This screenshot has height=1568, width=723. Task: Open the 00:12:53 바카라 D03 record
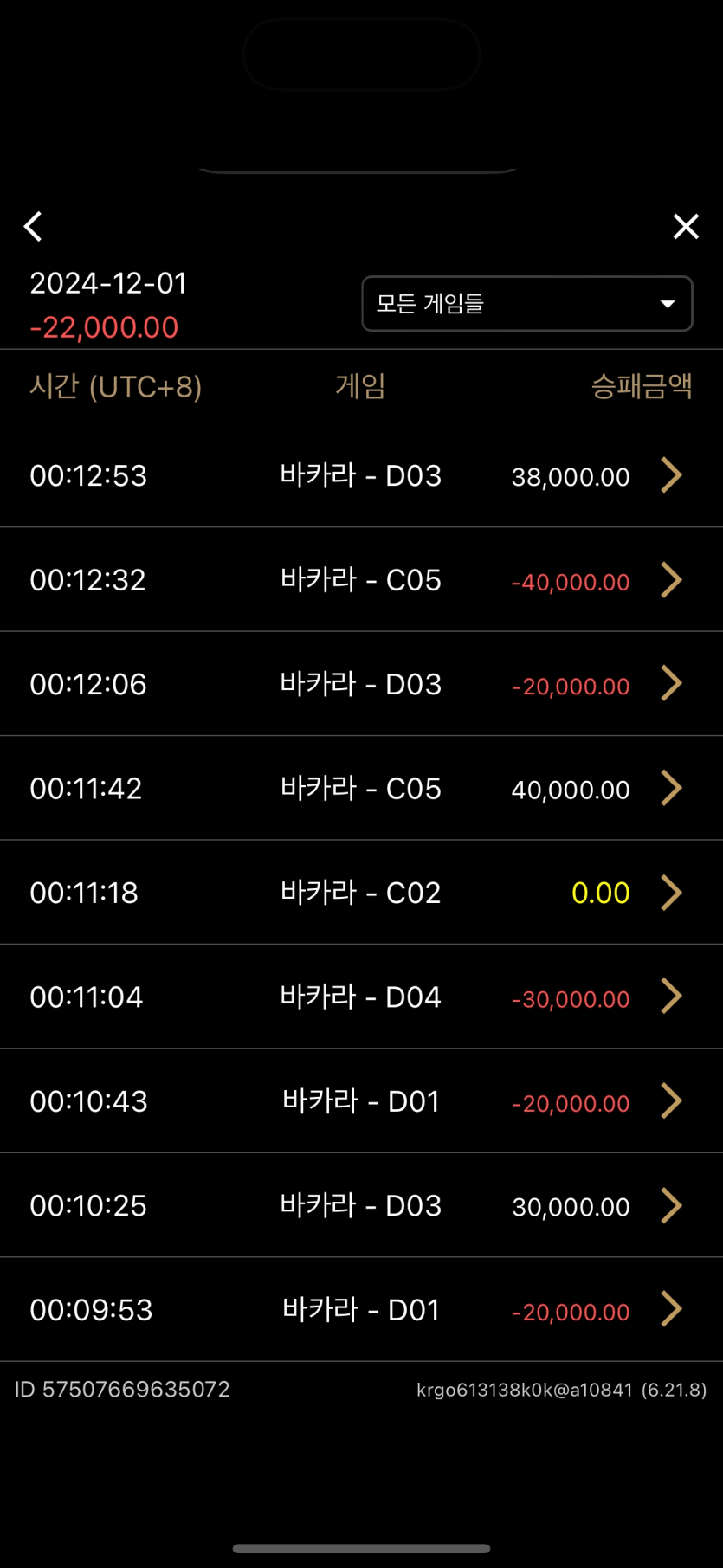671,475
